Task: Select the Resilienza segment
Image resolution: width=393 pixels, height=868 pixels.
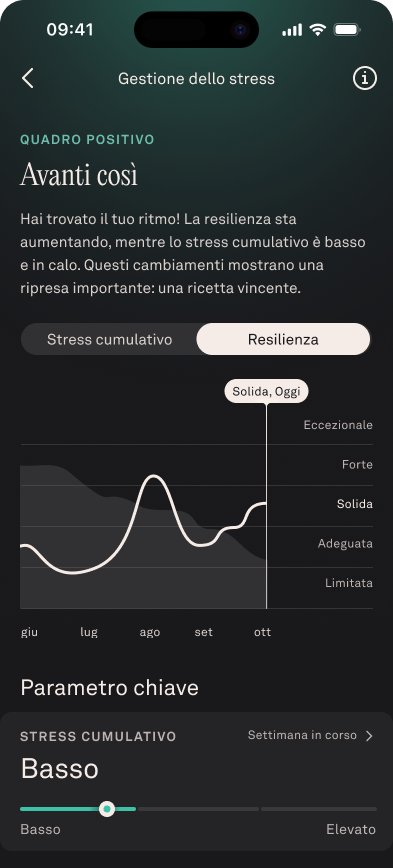Action: (283, 339)
